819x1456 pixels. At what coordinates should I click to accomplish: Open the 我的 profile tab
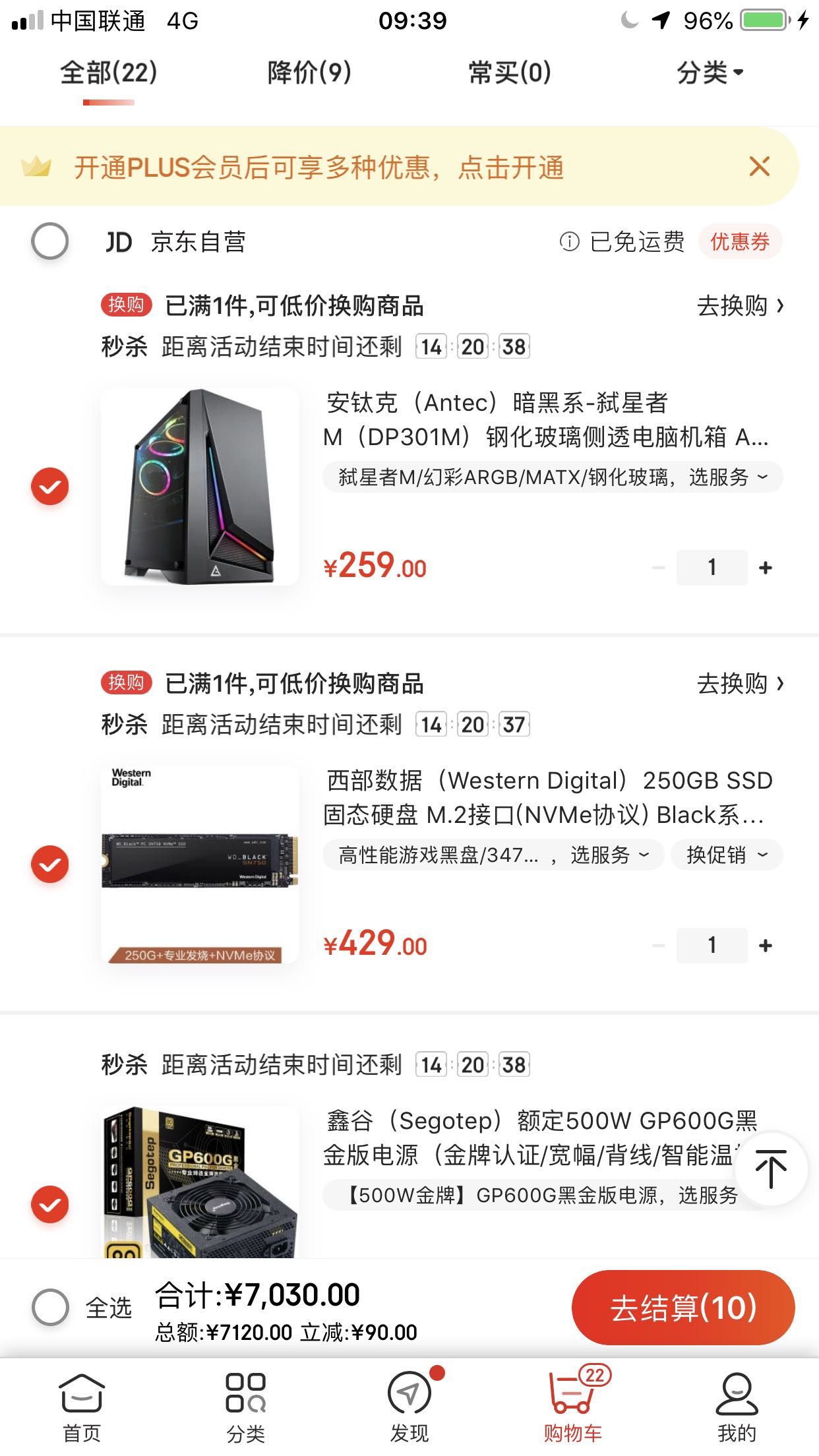[x=737, y=1404]
